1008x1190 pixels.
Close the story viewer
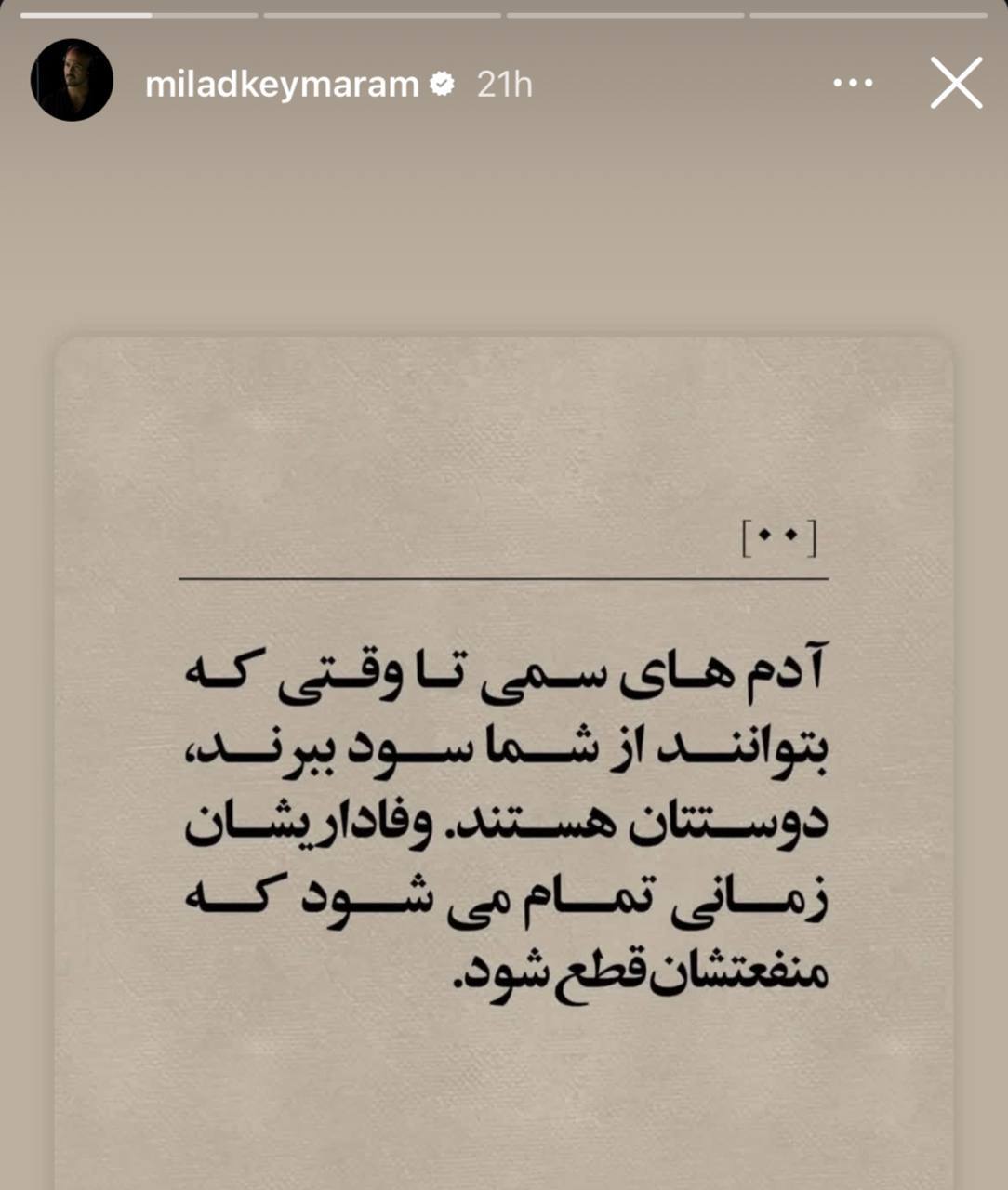(x=956, y=83)
